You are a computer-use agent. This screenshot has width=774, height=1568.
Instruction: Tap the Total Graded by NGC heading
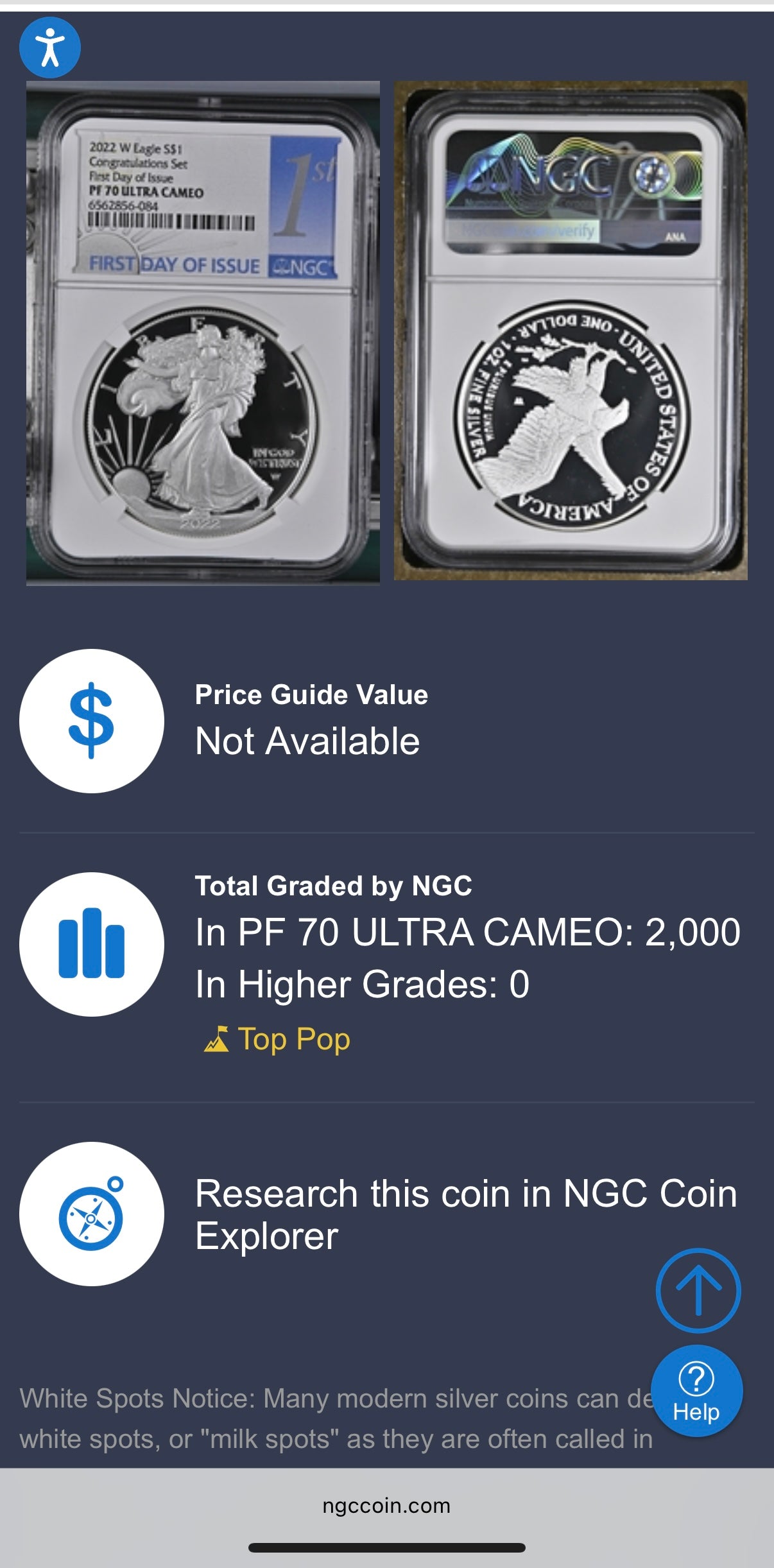334,888
